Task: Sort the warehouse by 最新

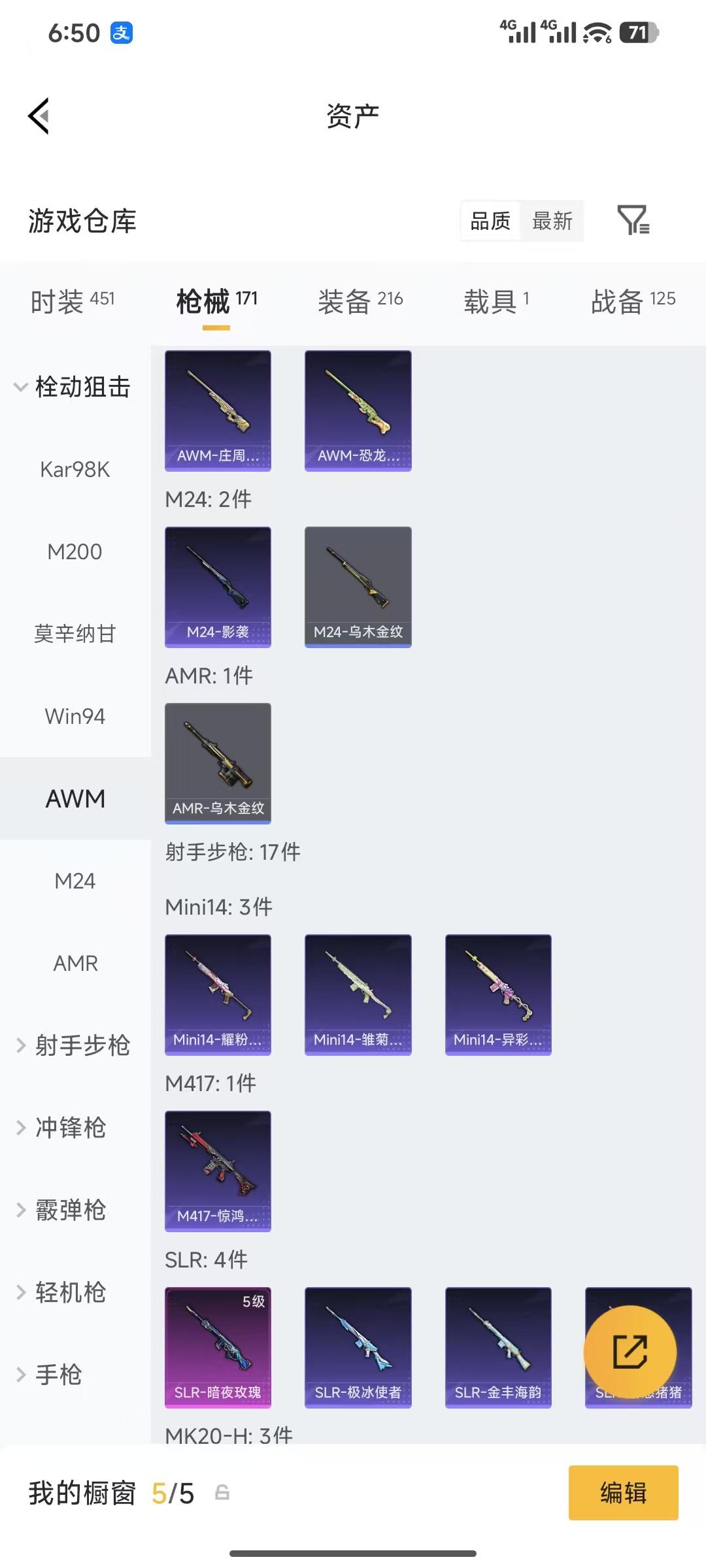Action: tap(552, 221)
